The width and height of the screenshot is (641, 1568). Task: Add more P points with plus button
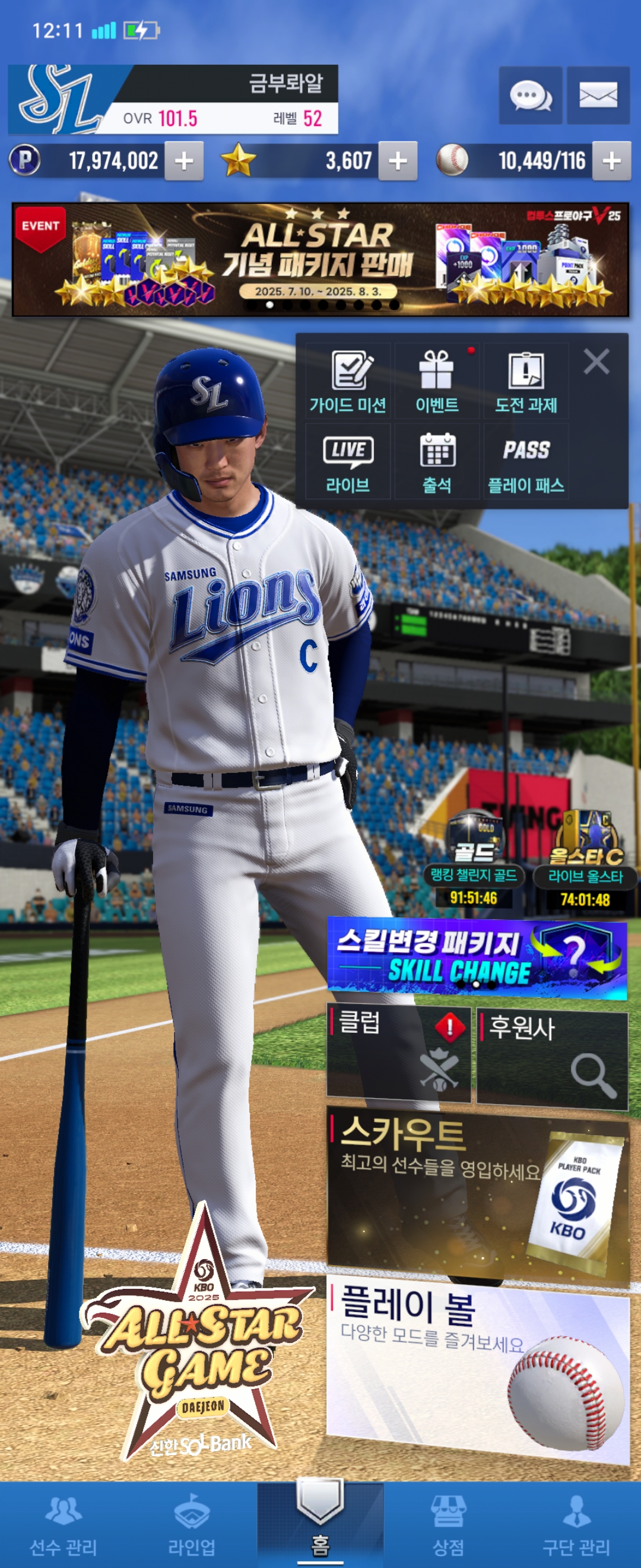point(183,162)
